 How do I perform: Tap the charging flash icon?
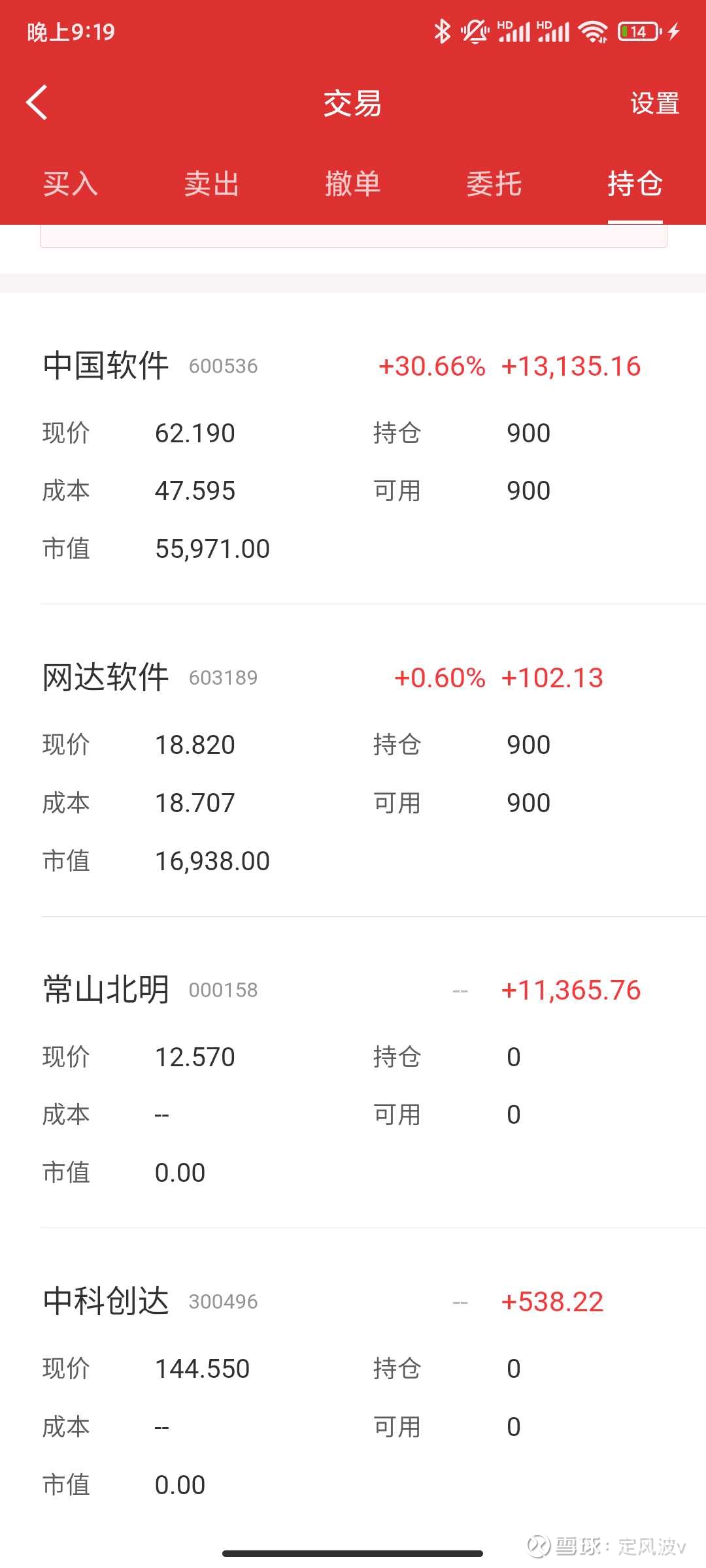coord(673,31)
